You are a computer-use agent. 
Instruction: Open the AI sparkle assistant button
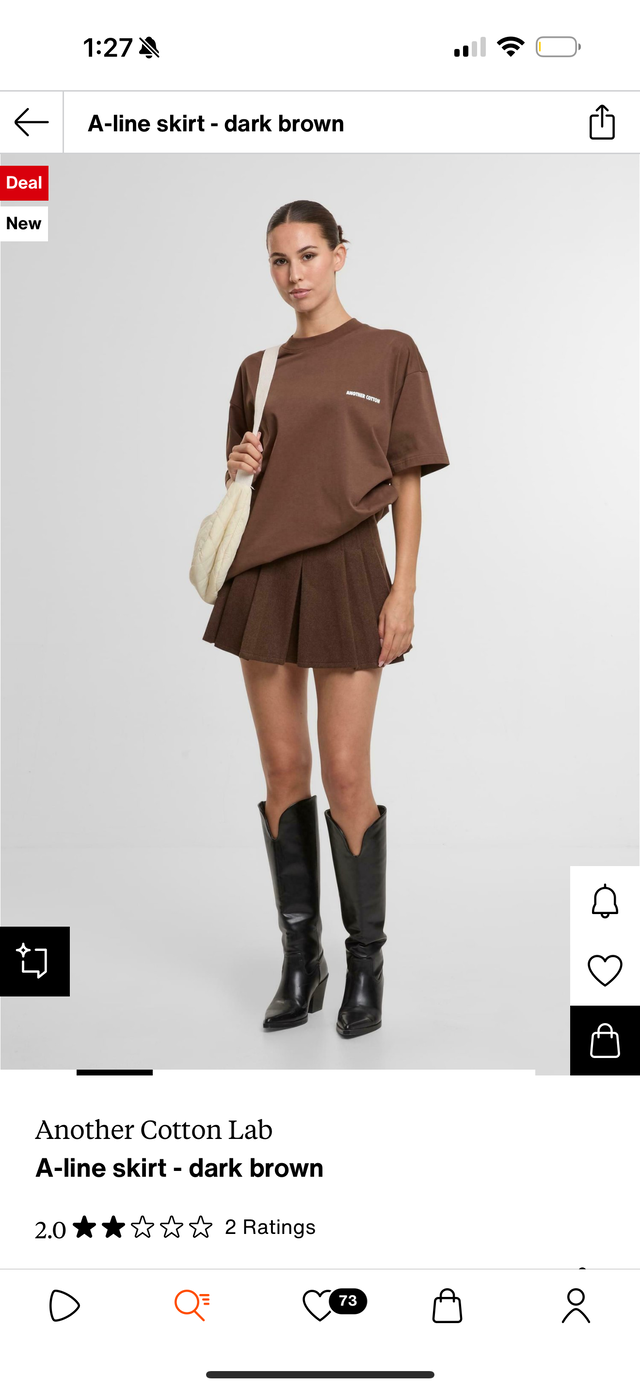click(x=34, y=961)
